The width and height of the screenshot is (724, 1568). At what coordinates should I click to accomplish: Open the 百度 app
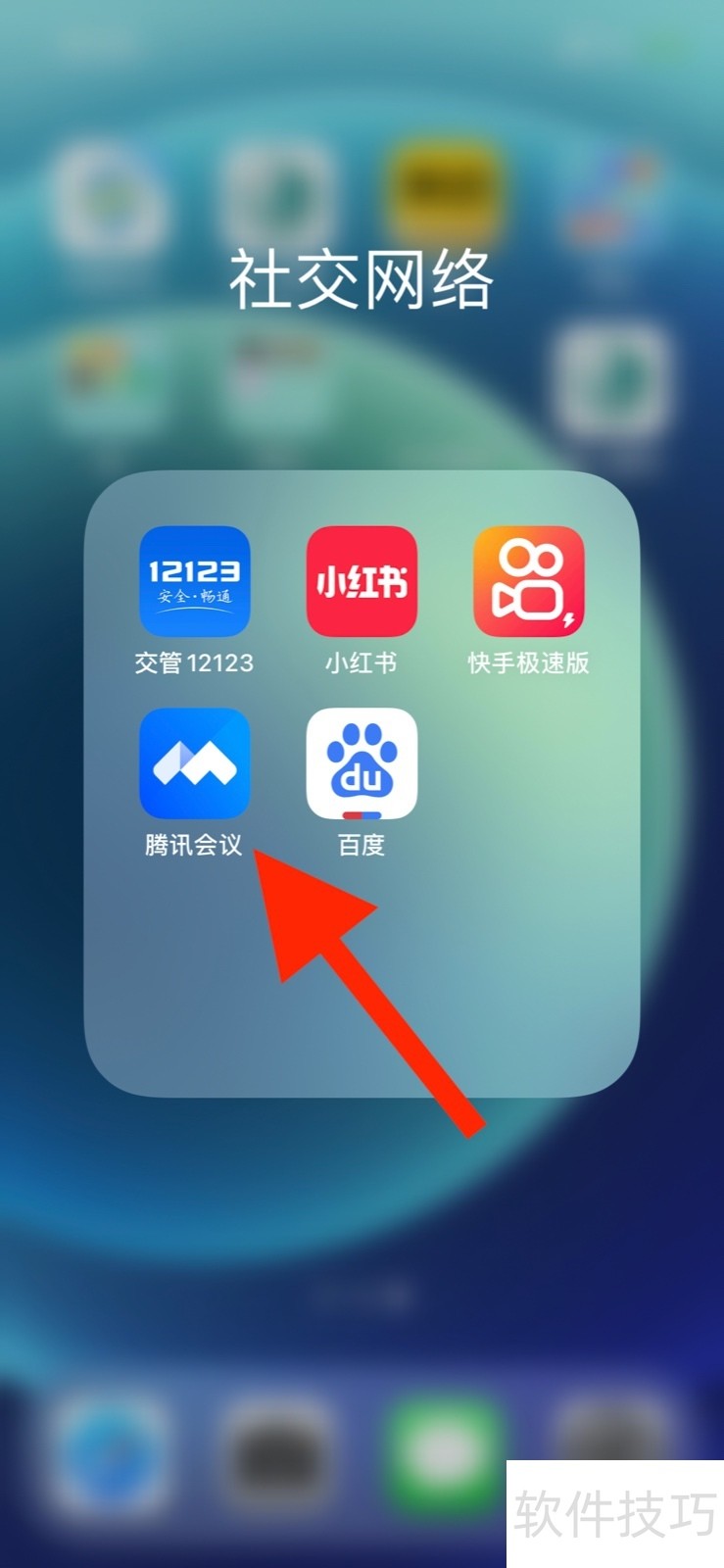pos(362,763)
